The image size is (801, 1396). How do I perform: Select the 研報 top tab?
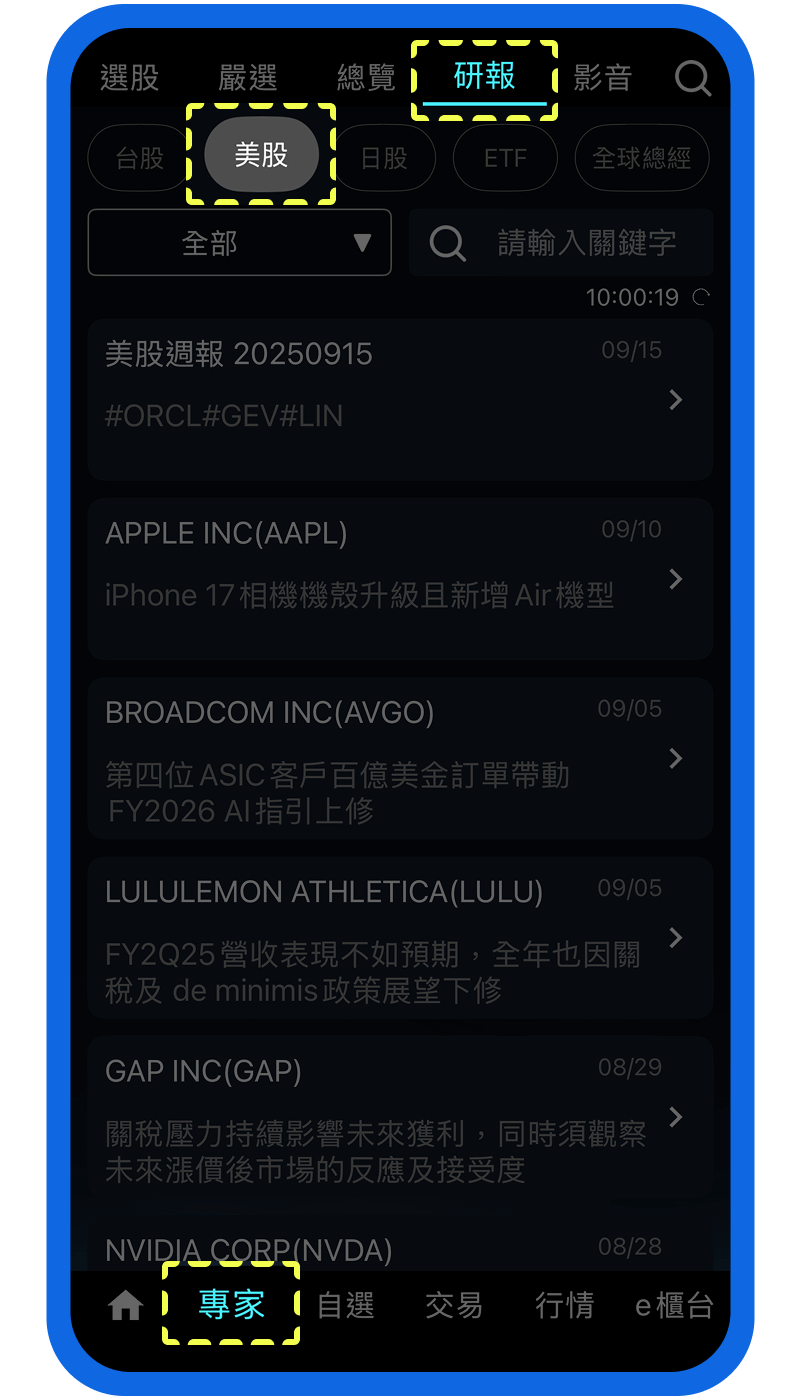pos(484,77)
